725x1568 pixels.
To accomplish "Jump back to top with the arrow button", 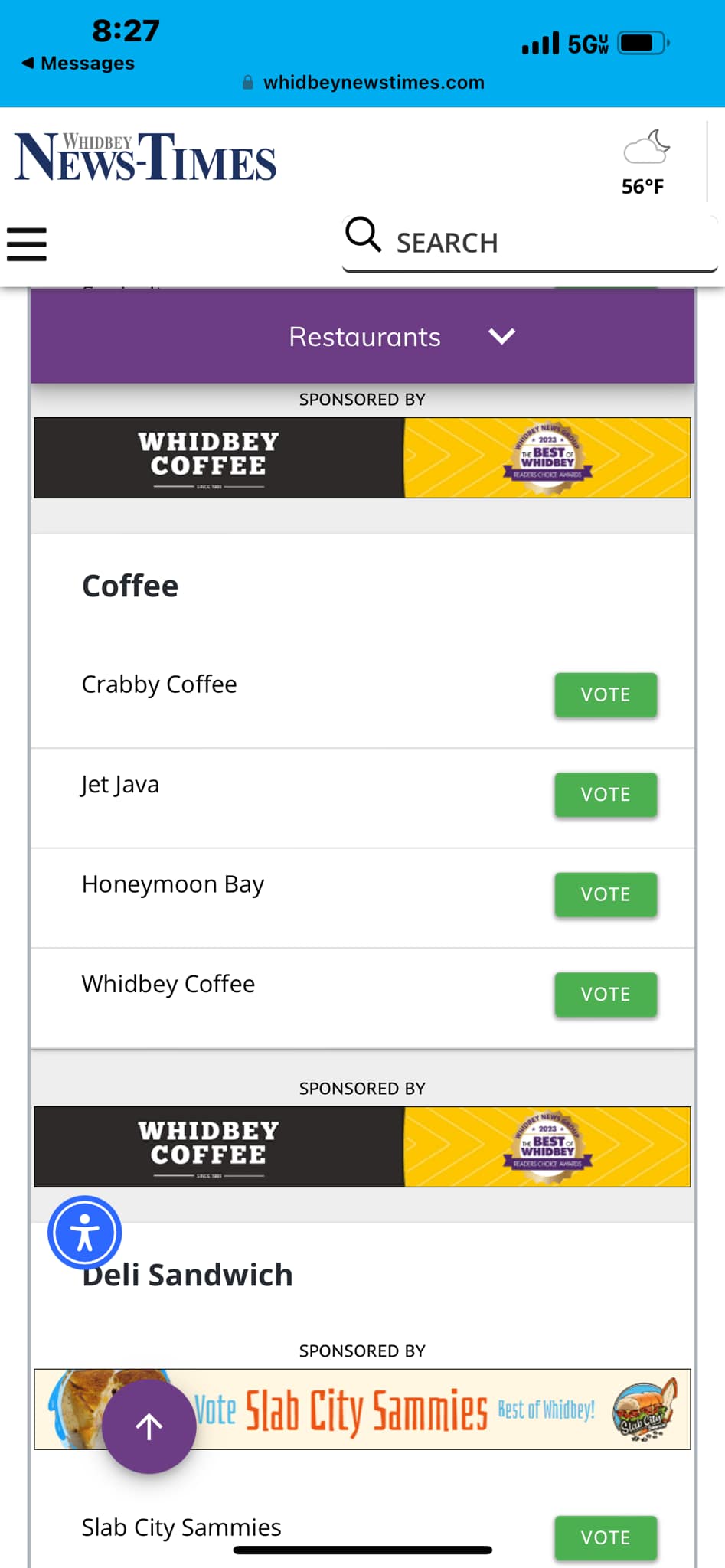I will [149, 1426].
